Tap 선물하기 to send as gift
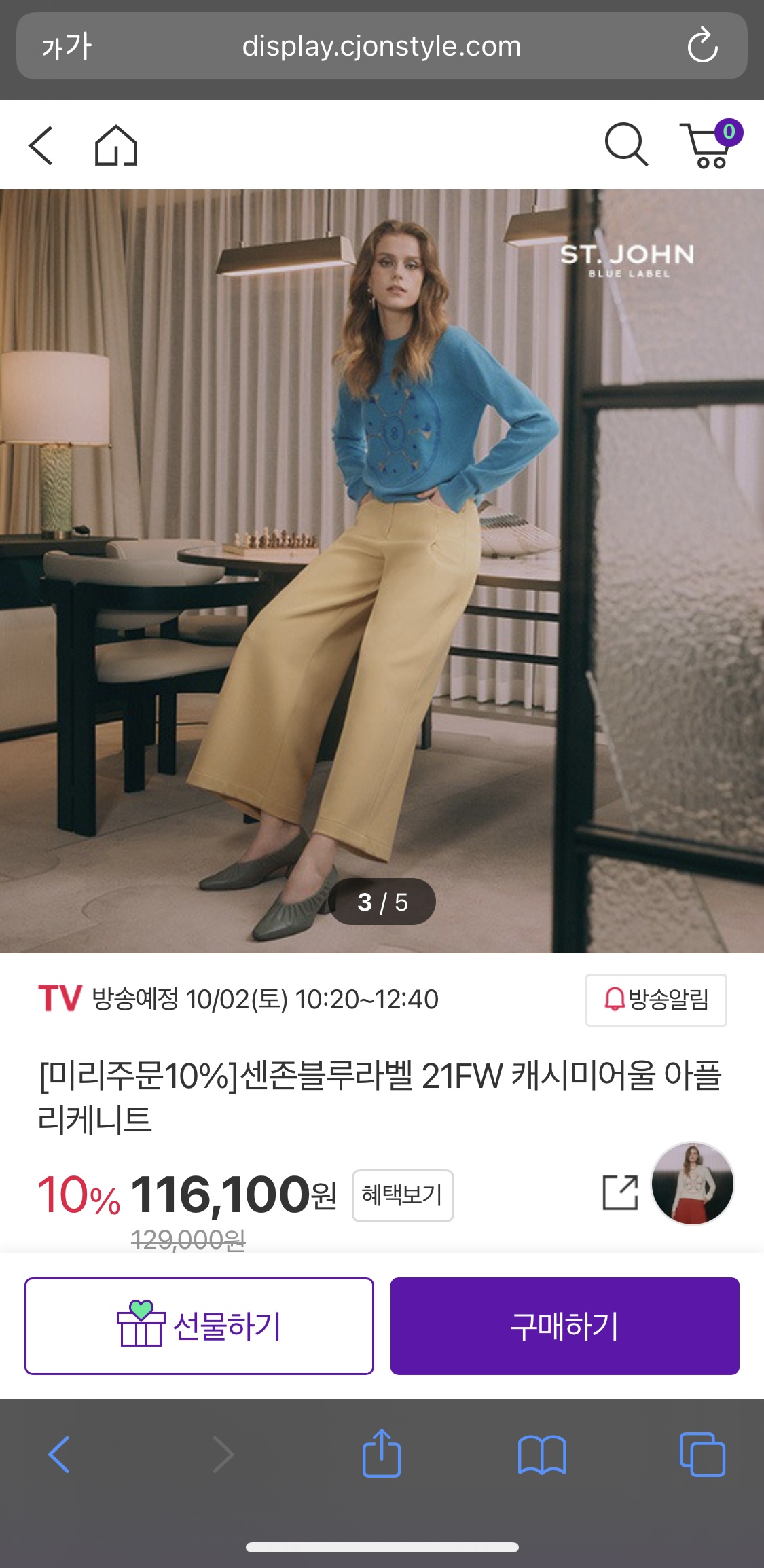Screen dimensions: 764x1568 [x=199, y=1326]
